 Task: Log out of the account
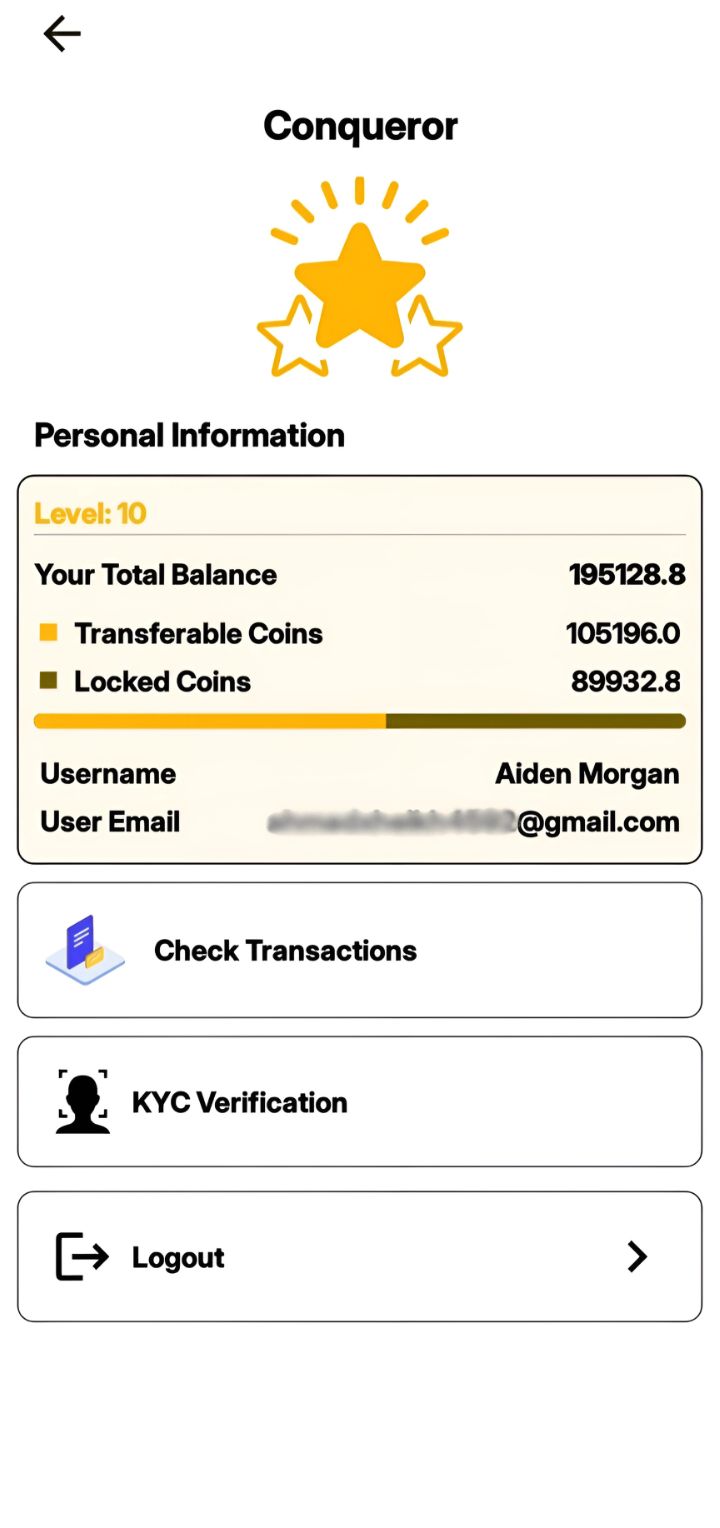point(359,1257)
